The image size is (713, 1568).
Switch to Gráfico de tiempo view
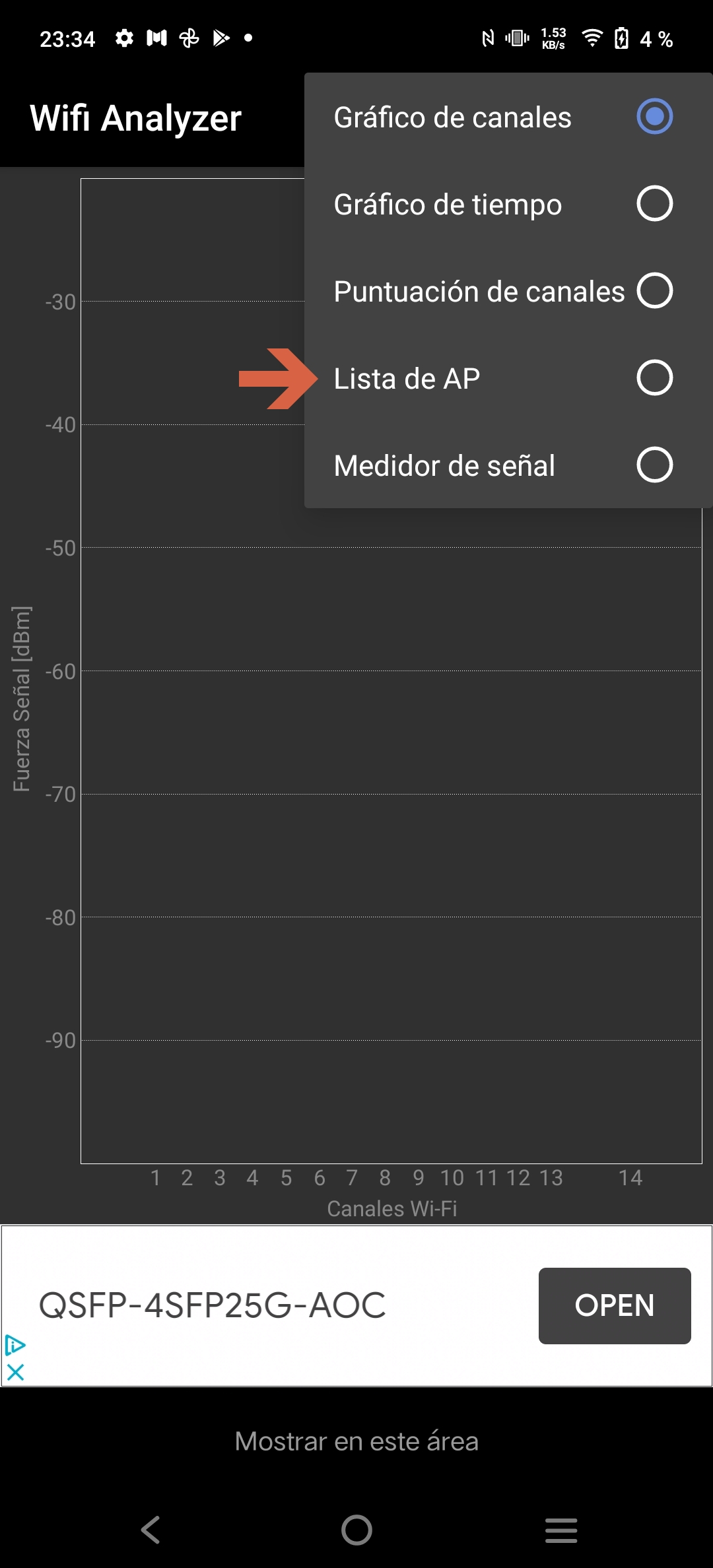point(508,204)
